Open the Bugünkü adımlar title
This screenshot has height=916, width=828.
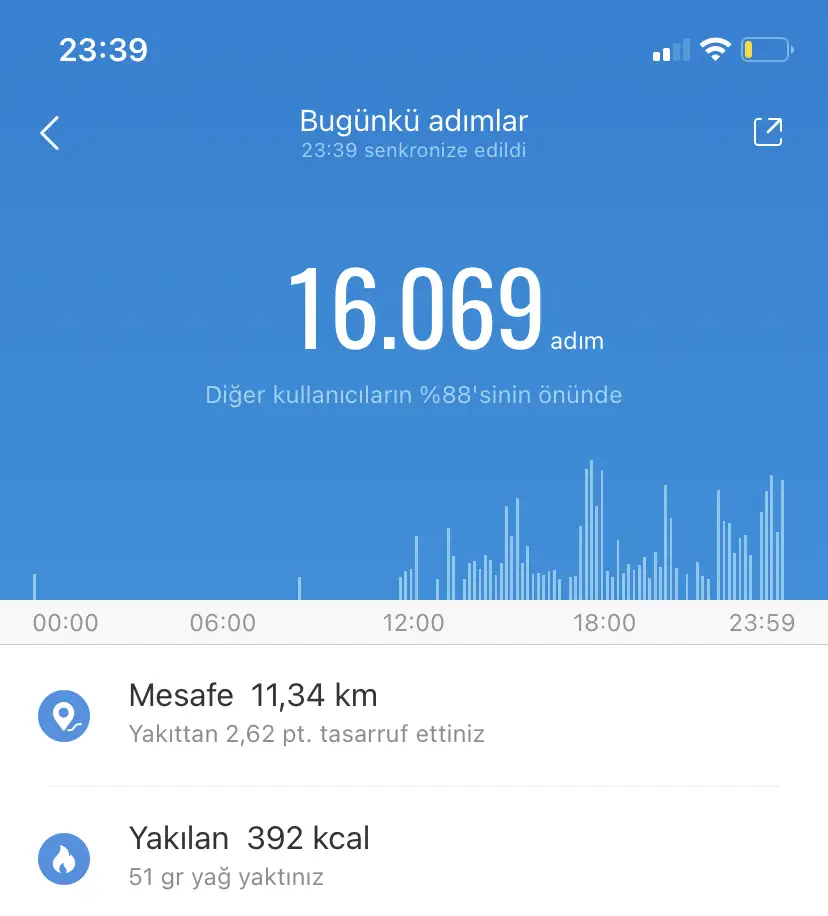tap(414, 120)
